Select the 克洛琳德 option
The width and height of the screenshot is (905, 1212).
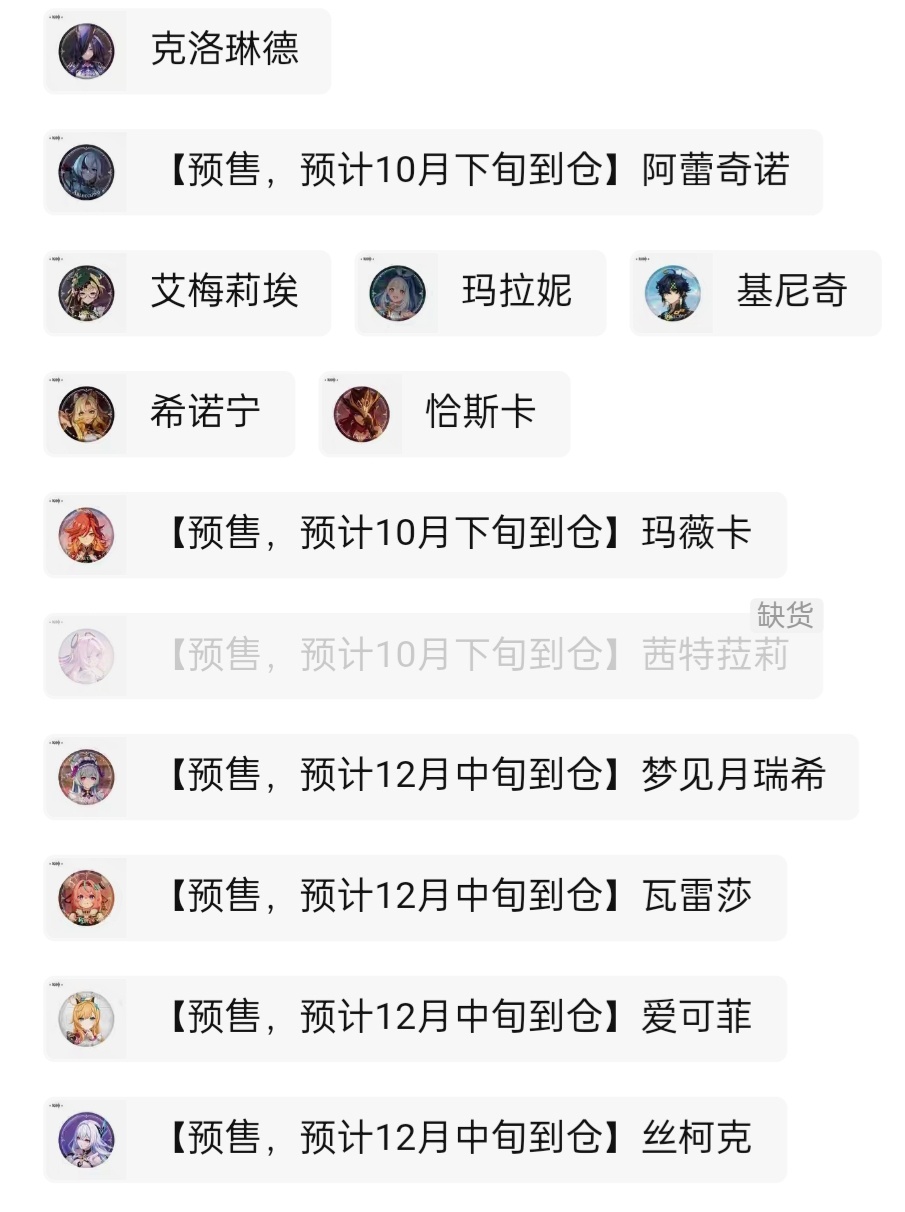point(187,51)
